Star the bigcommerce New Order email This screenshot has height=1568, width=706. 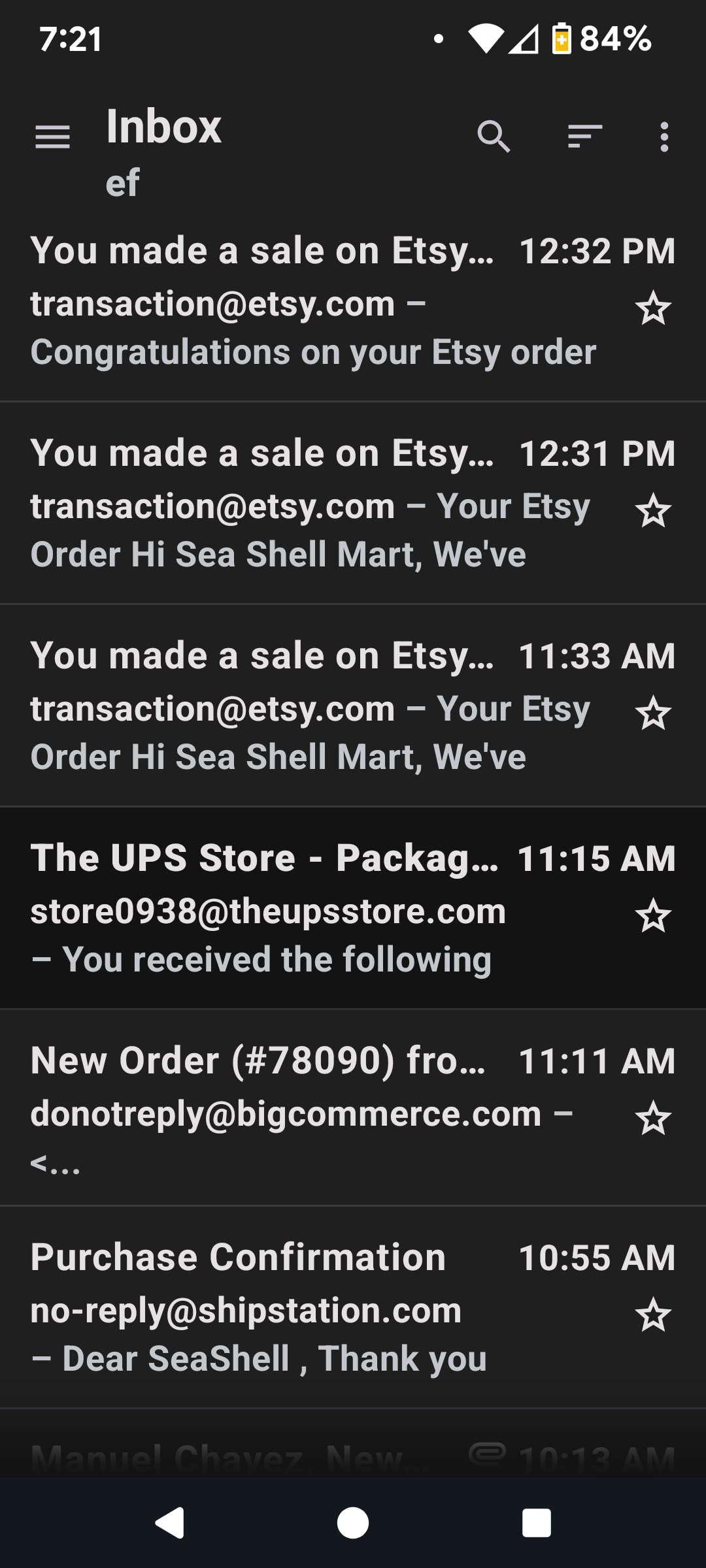(653, 1119)
